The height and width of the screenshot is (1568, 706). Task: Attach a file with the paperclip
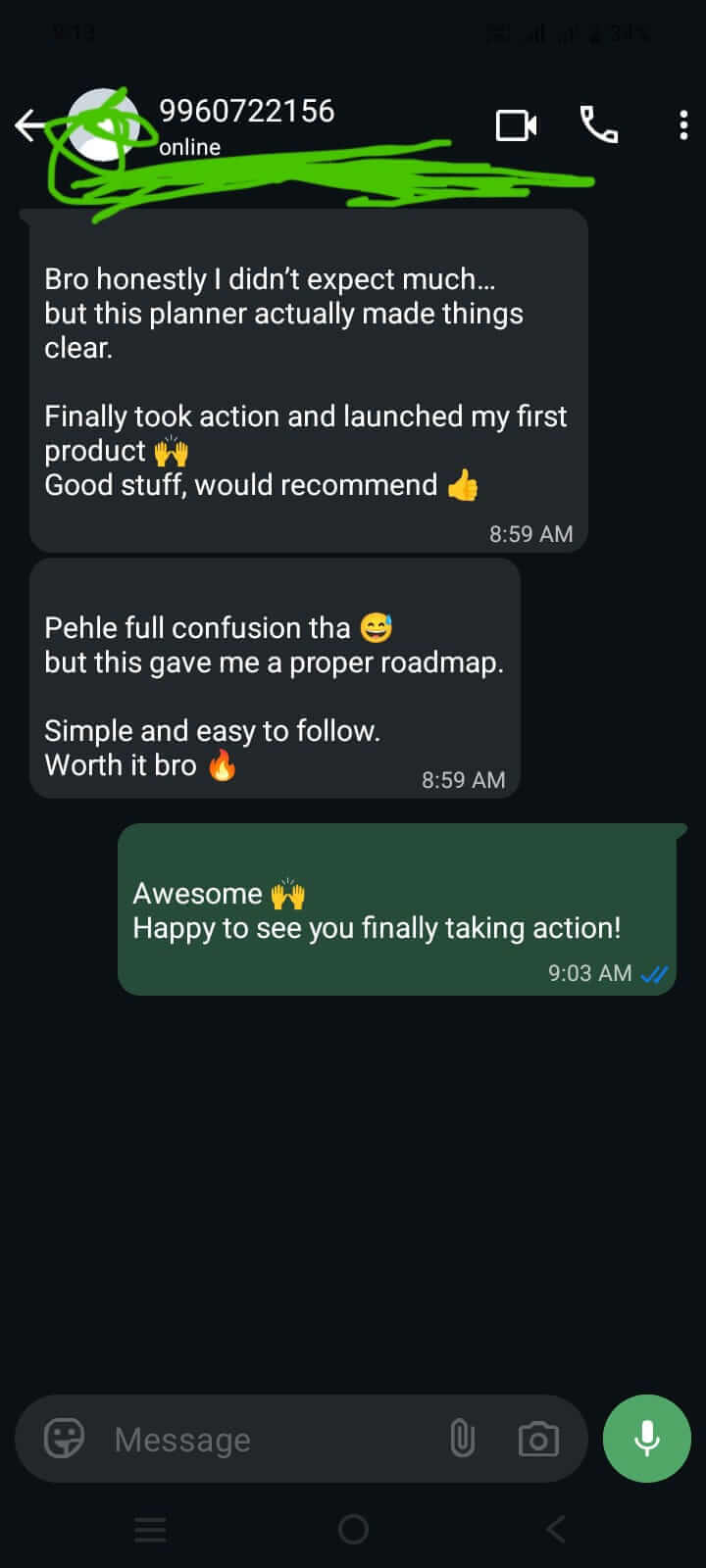pyautogui.click(x=462, y=1439)
